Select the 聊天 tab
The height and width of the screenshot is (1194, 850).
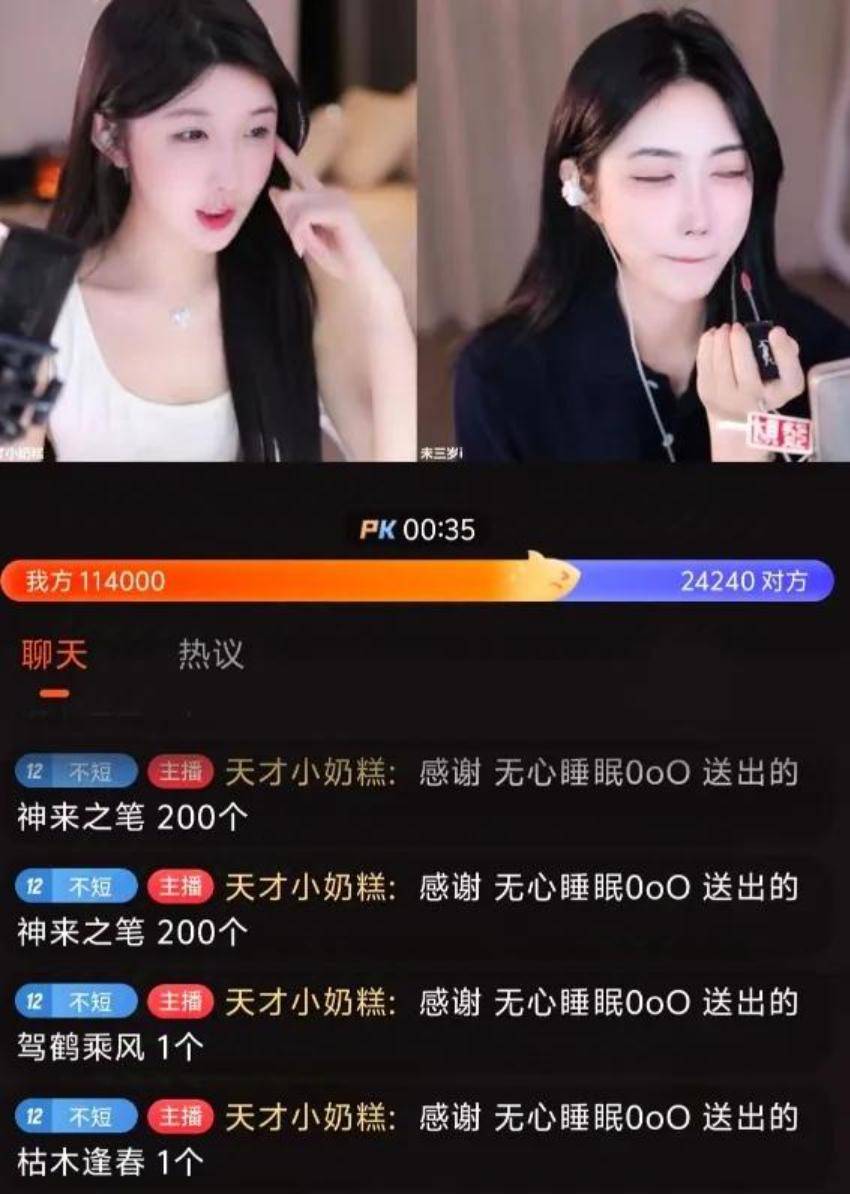54,655
